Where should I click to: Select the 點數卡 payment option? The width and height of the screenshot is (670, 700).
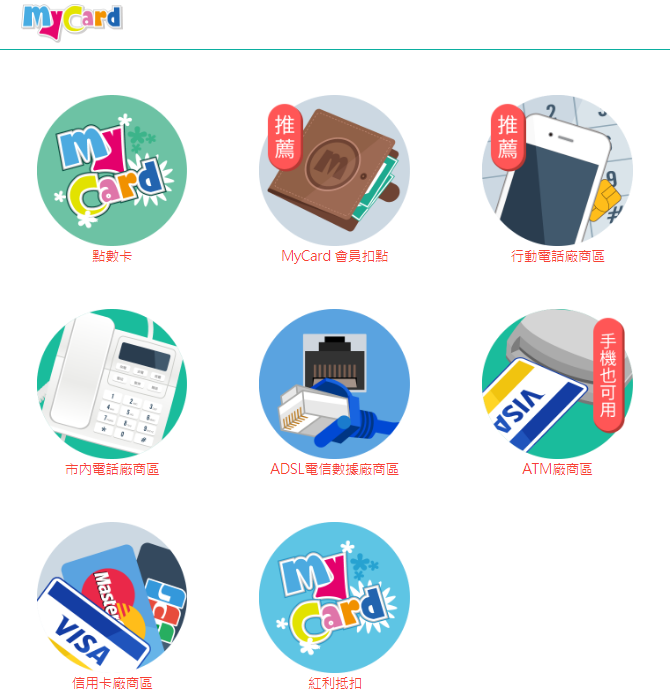tap(112, 171)
